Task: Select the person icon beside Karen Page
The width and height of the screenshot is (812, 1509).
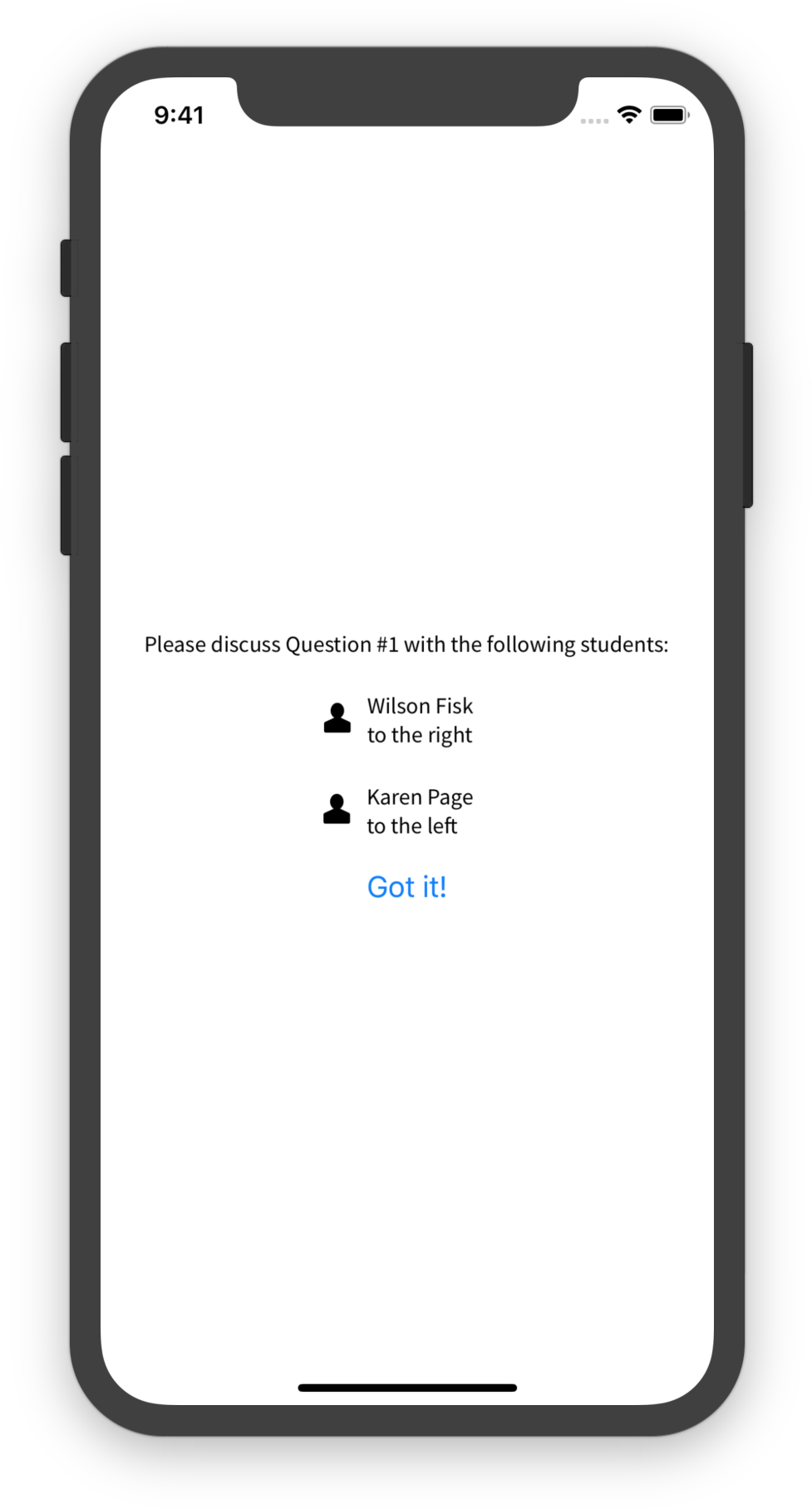Action: coord(337,810)
